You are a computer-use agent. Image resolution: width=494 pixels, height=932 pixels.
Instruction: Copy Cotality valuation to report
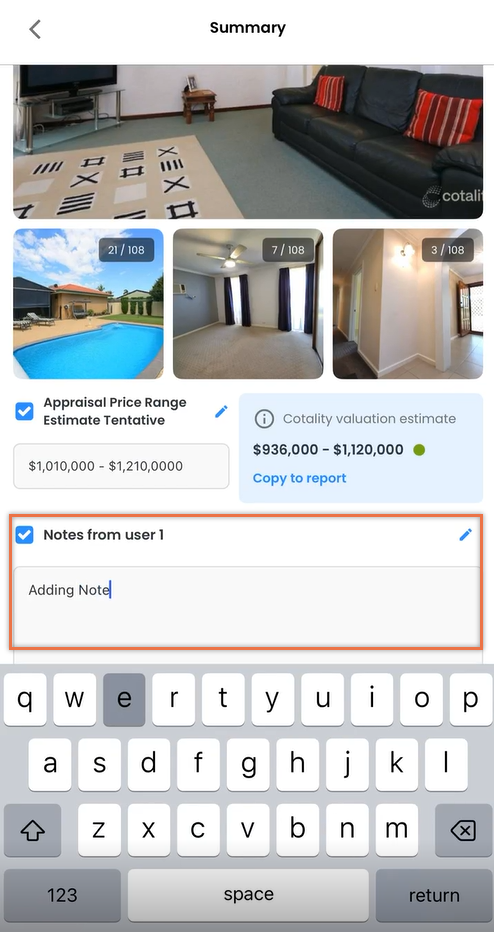point(300,478)
